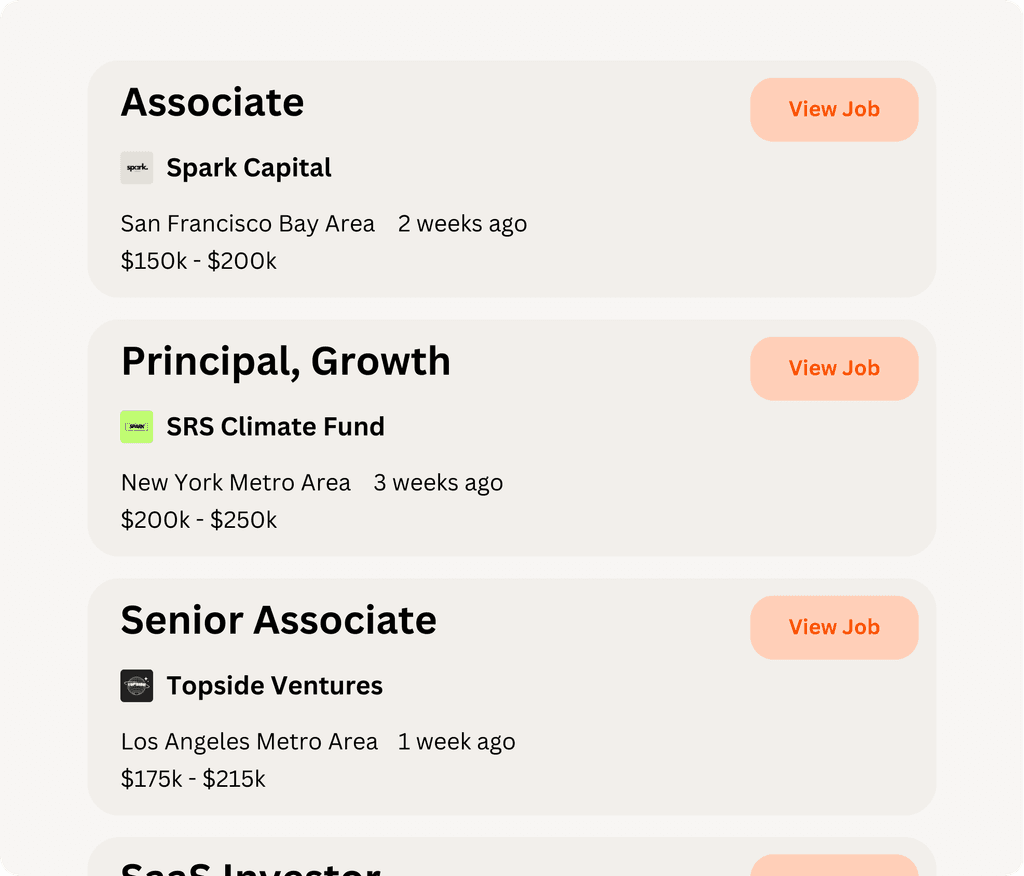This screenshot has width=1024, height=876.
Task: View the Principal, Growth job posting
Action: pyautogui.click(x=834, y=368)
